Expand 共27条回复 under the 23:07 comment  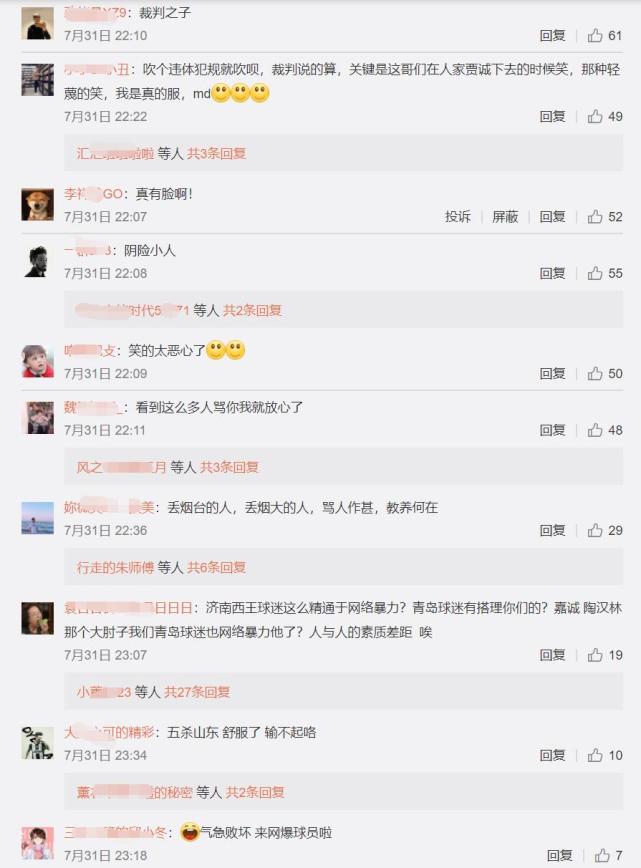coord(197,692)
